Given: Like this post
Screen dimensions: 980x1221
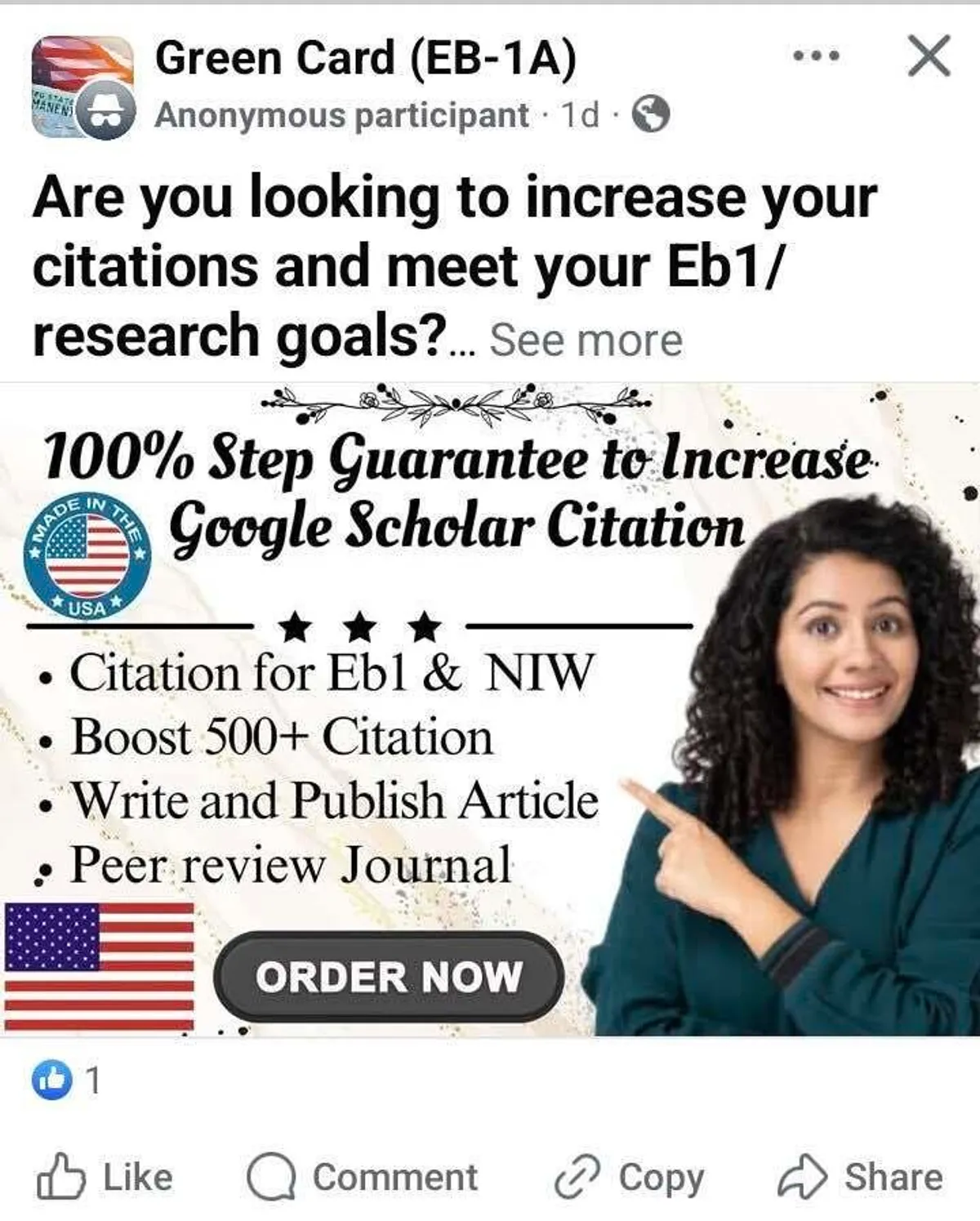Looking at the screenshot, I should (105, 1177).
